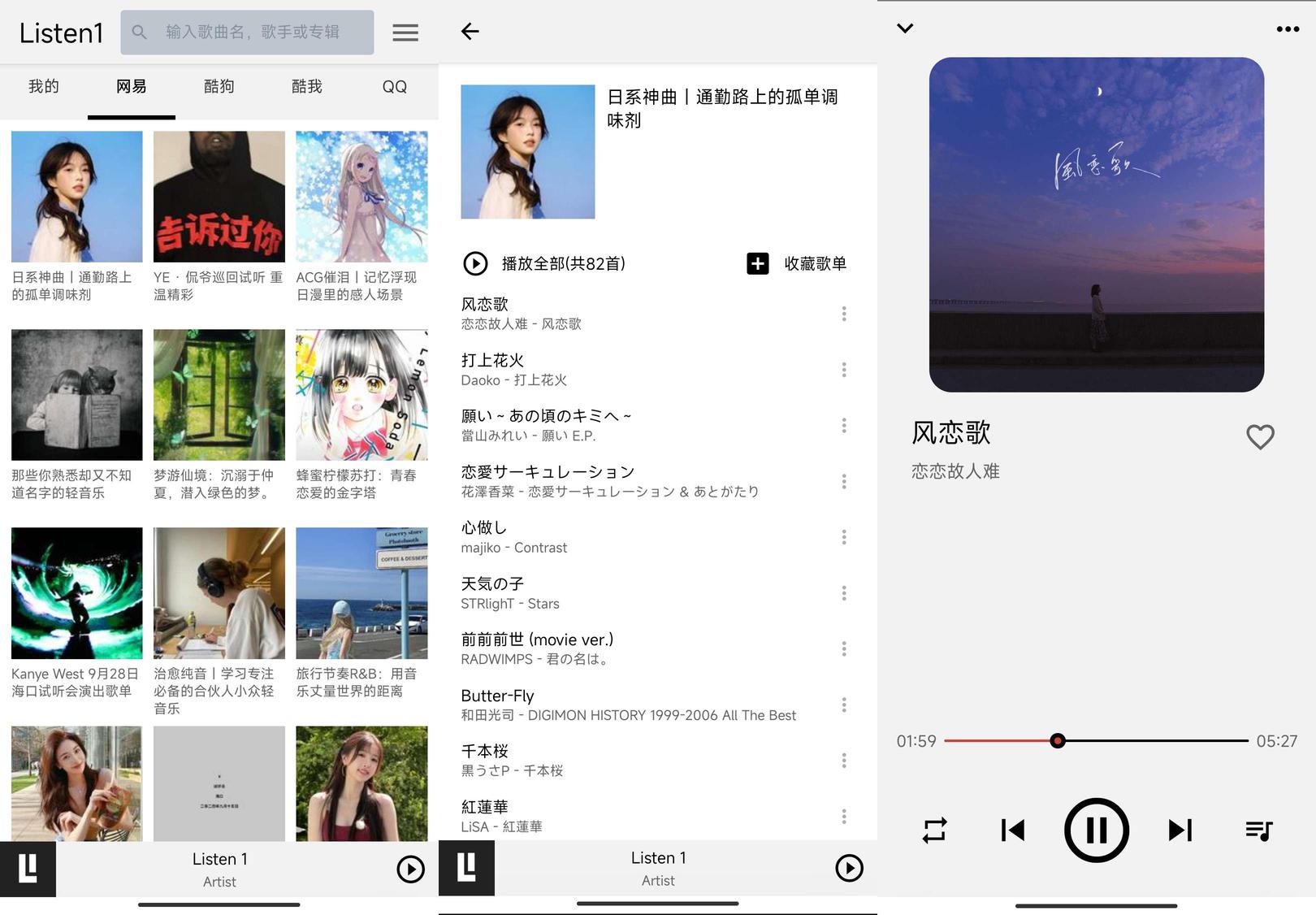This screenshot has width=1316, height=915.
Task: Skip to the next track
Action: [1180, 830]
